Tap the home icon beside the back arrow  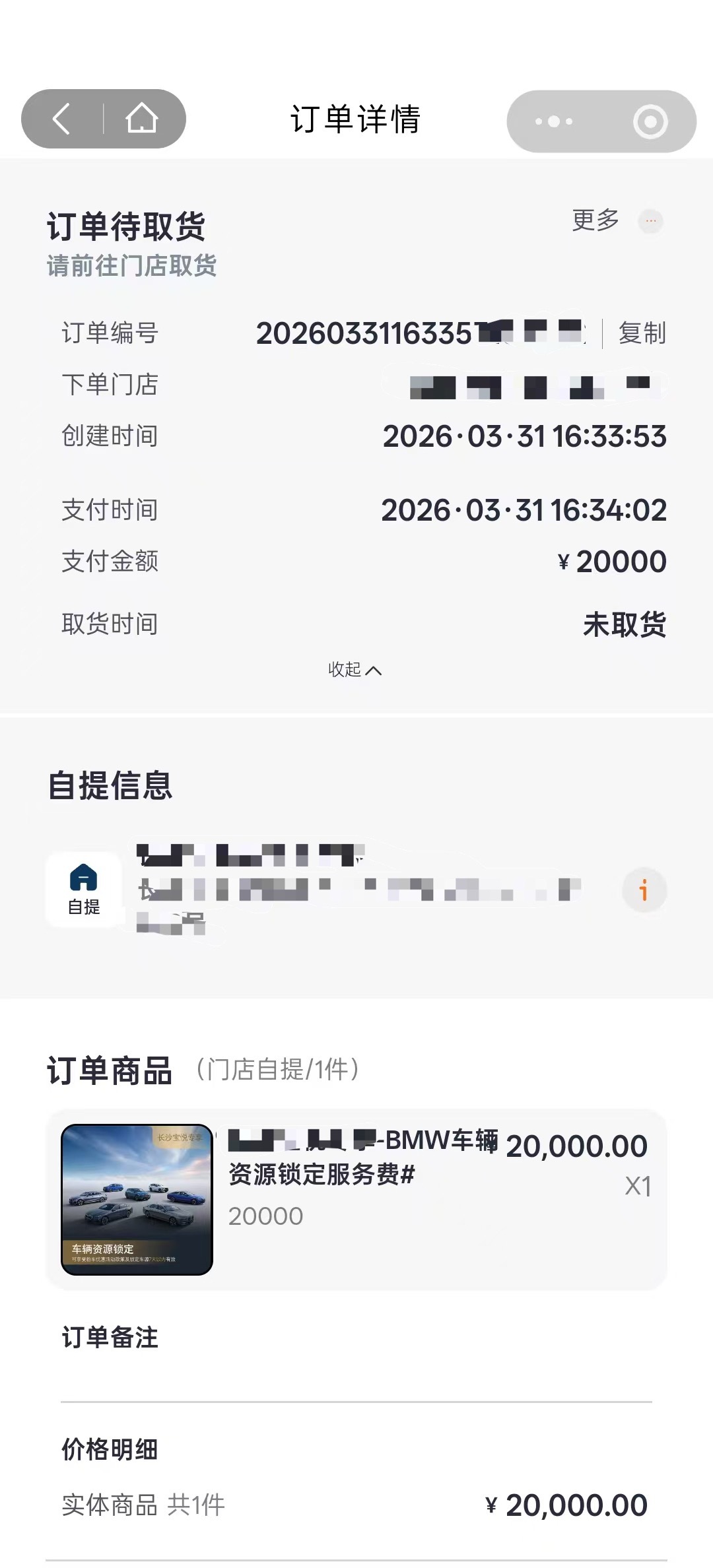coord(140,119)
